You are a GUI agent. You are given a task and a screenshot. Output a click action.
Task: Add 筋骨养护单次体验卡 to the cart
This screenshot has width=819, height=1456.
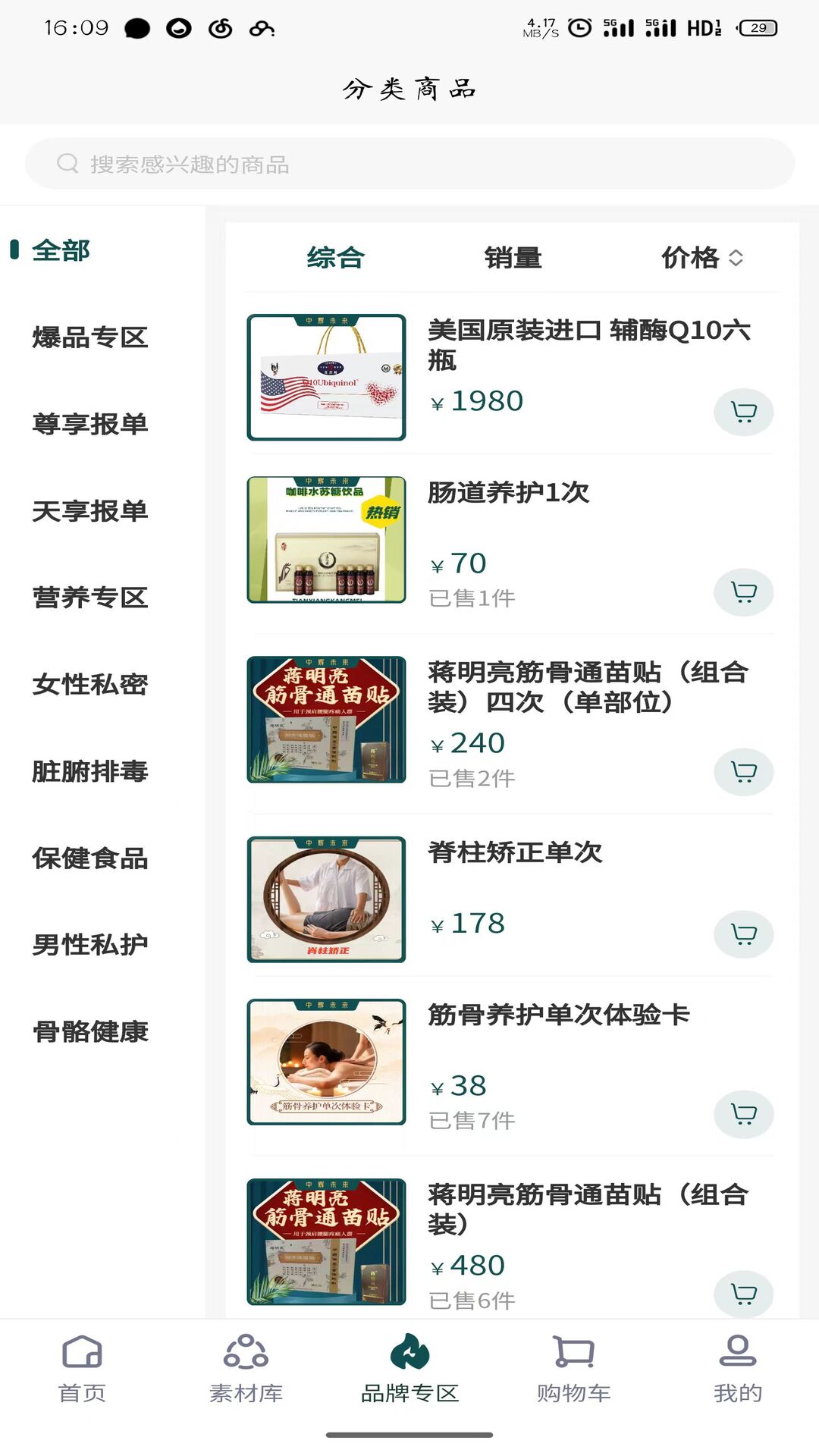[743, 1114]
